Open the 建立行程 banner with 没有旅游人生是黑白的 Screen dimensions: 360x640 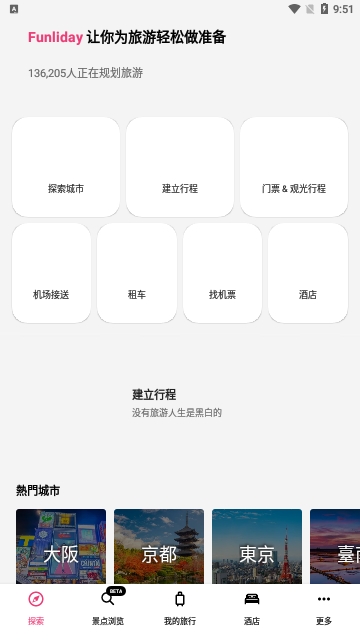180,403
